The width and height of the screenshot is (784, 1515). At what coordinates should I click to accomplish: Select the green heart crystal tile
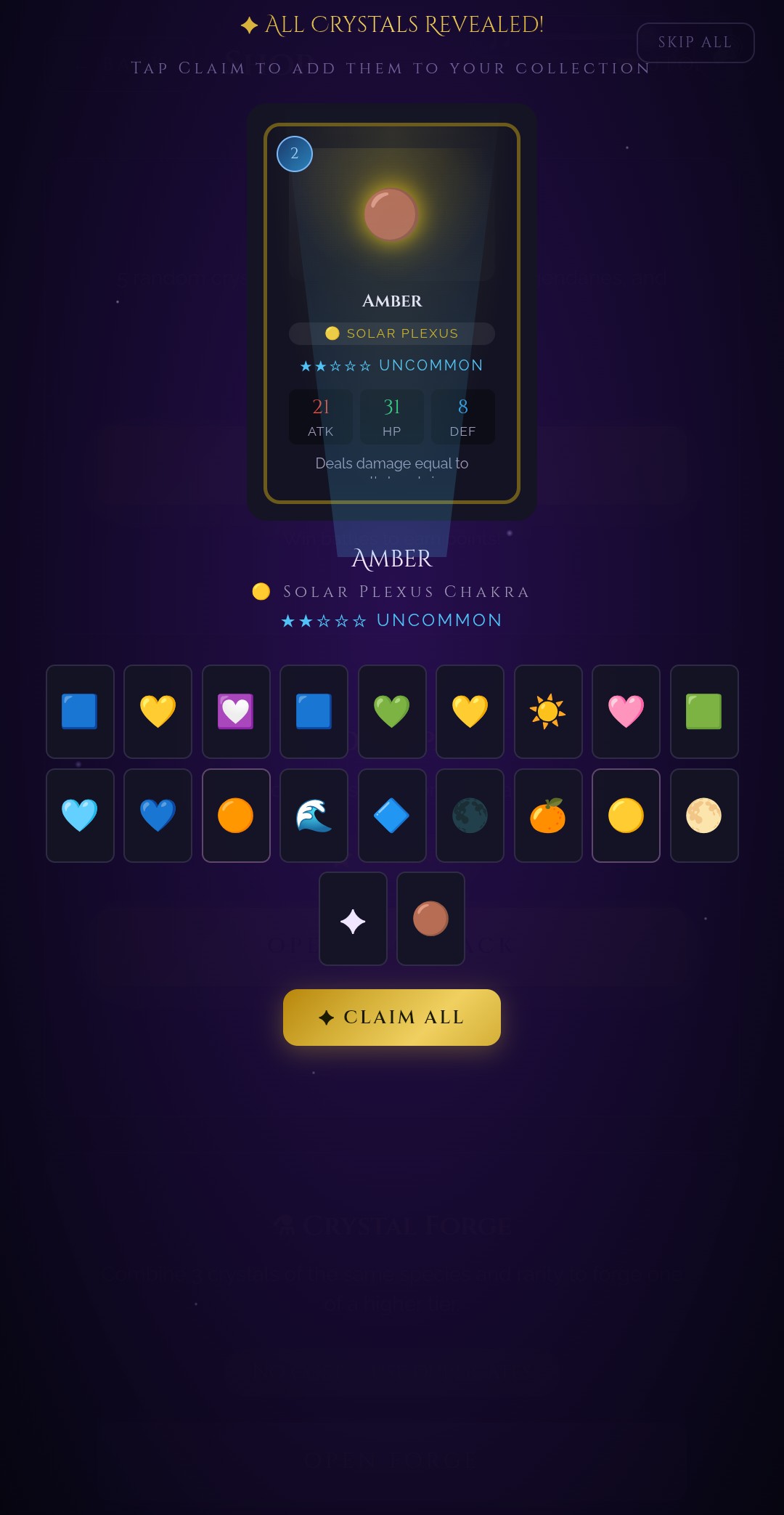pos(391,711)
